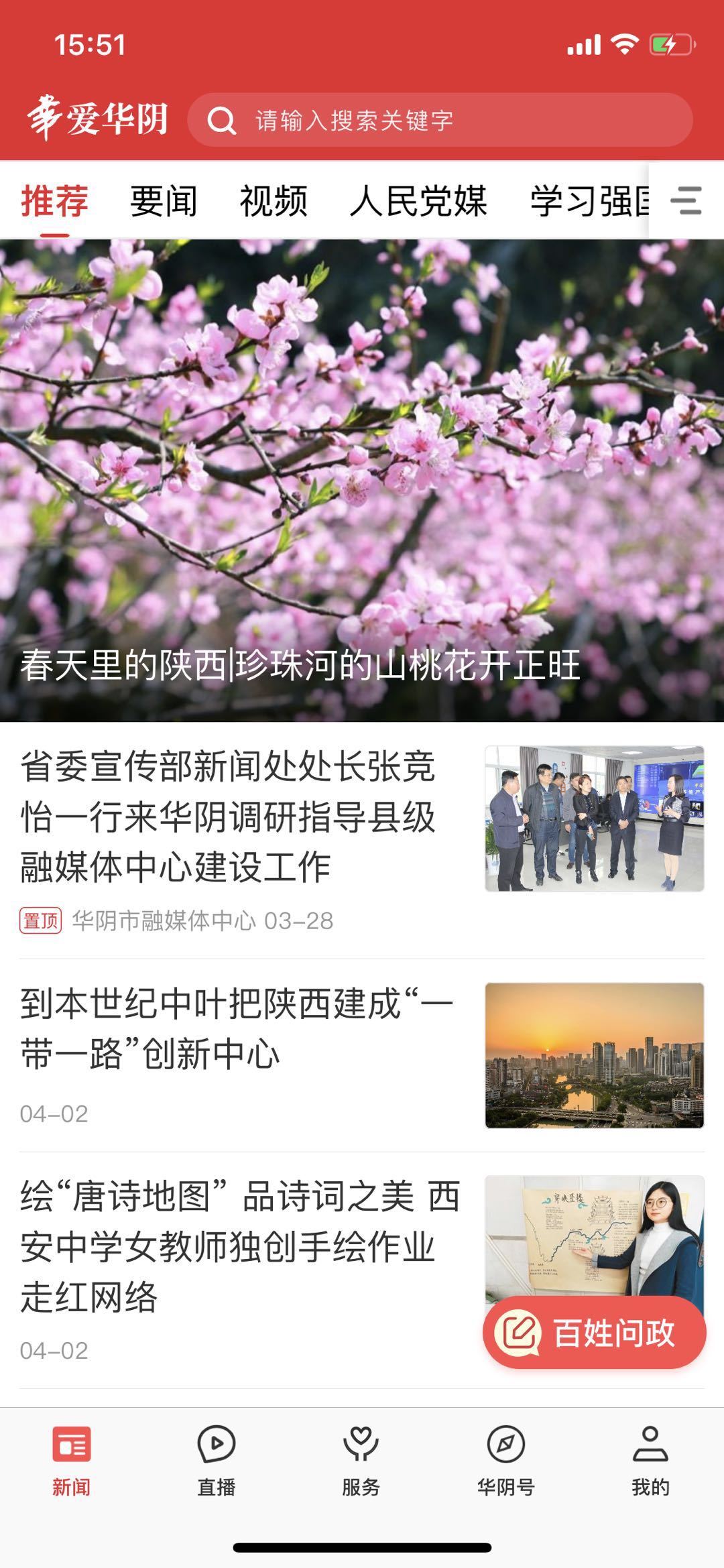Select the 推荐 tab
Image resolution: width=724 pixels, height=1568 pixels.
pyautogui.click(x=54, y=201)
